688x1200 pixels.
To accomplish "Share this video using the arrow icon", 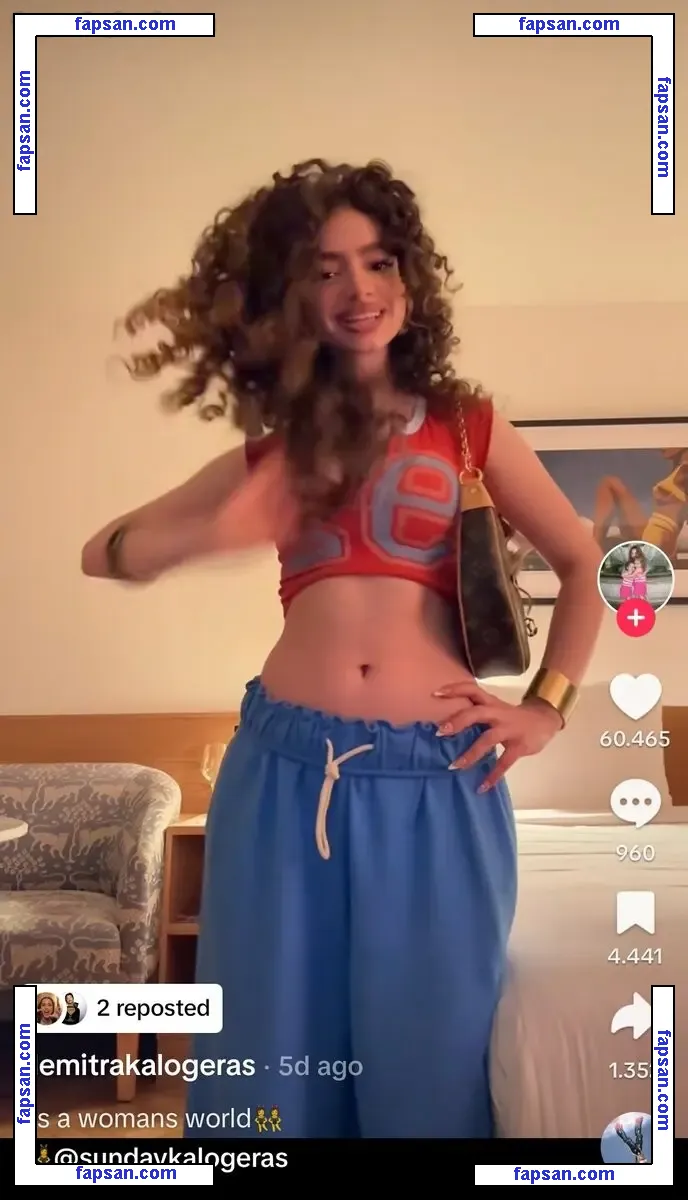I will pos(632,1021).
